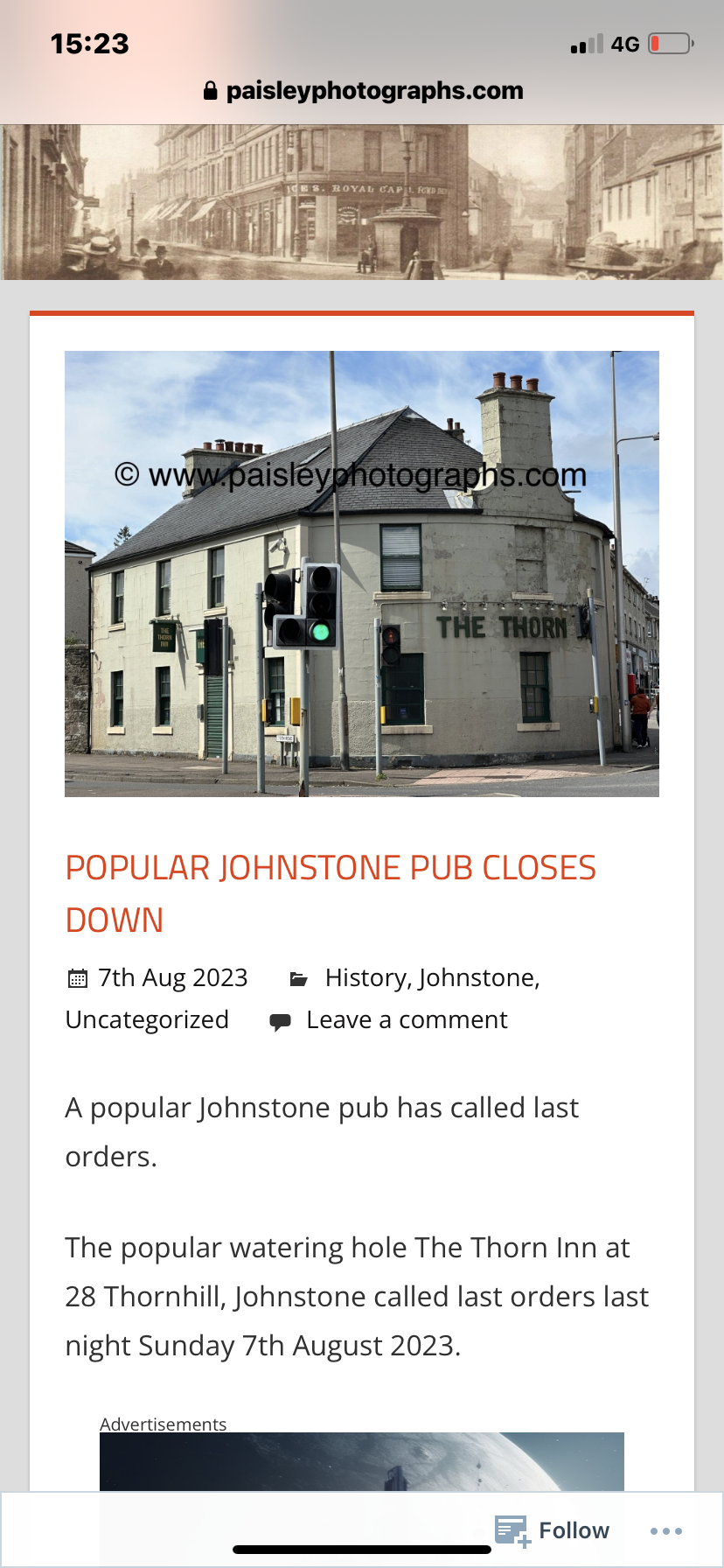This screenshot has width=724, height=1568.
Task: Tap the old street header banner
Action: click(x=362, y=202)
